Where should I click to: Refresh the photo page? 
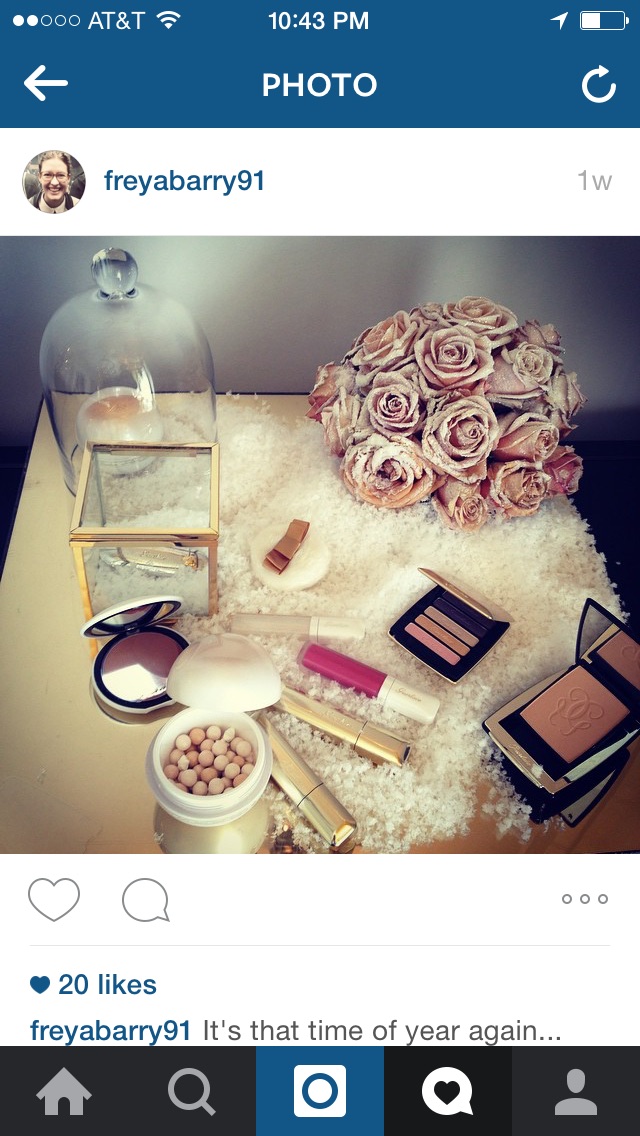click(598, 86)
